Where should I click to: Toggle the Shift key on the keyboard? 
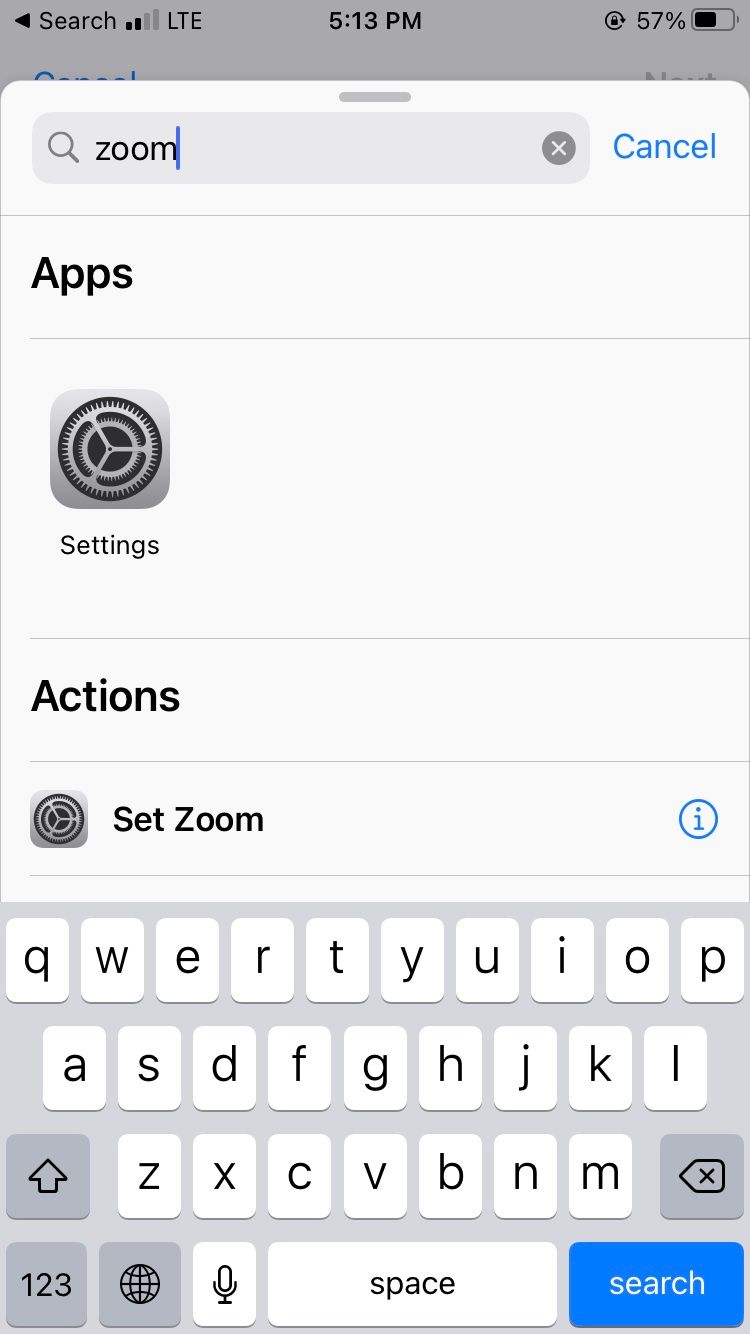[x=47, y=1177]
